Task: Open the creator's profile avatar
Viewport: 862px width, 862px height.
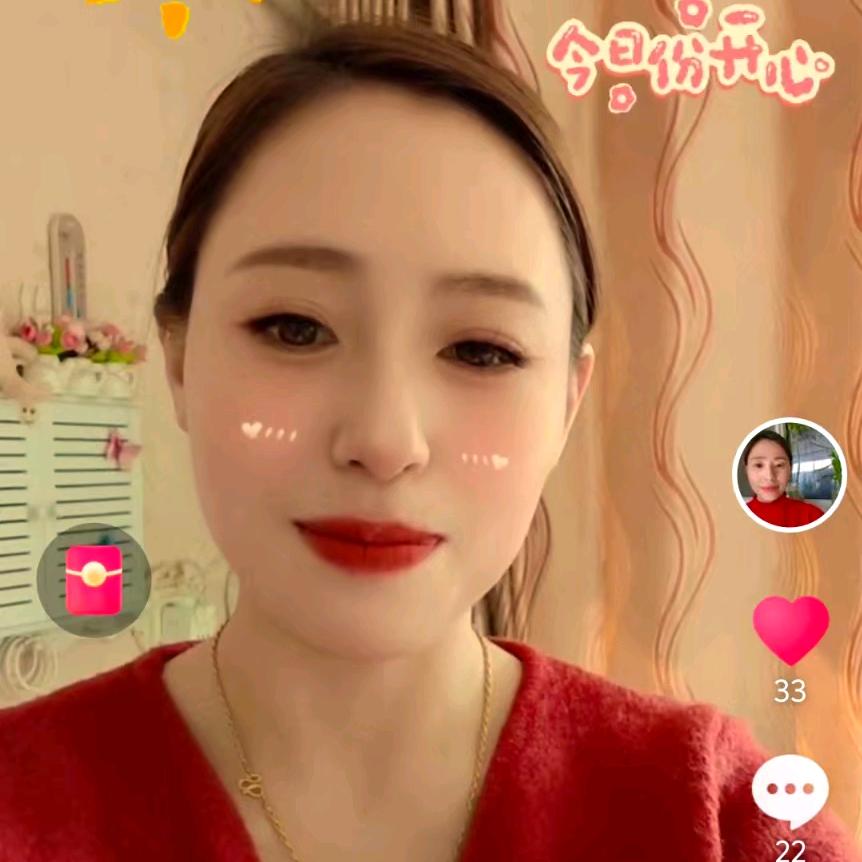Action: point(789,474)
